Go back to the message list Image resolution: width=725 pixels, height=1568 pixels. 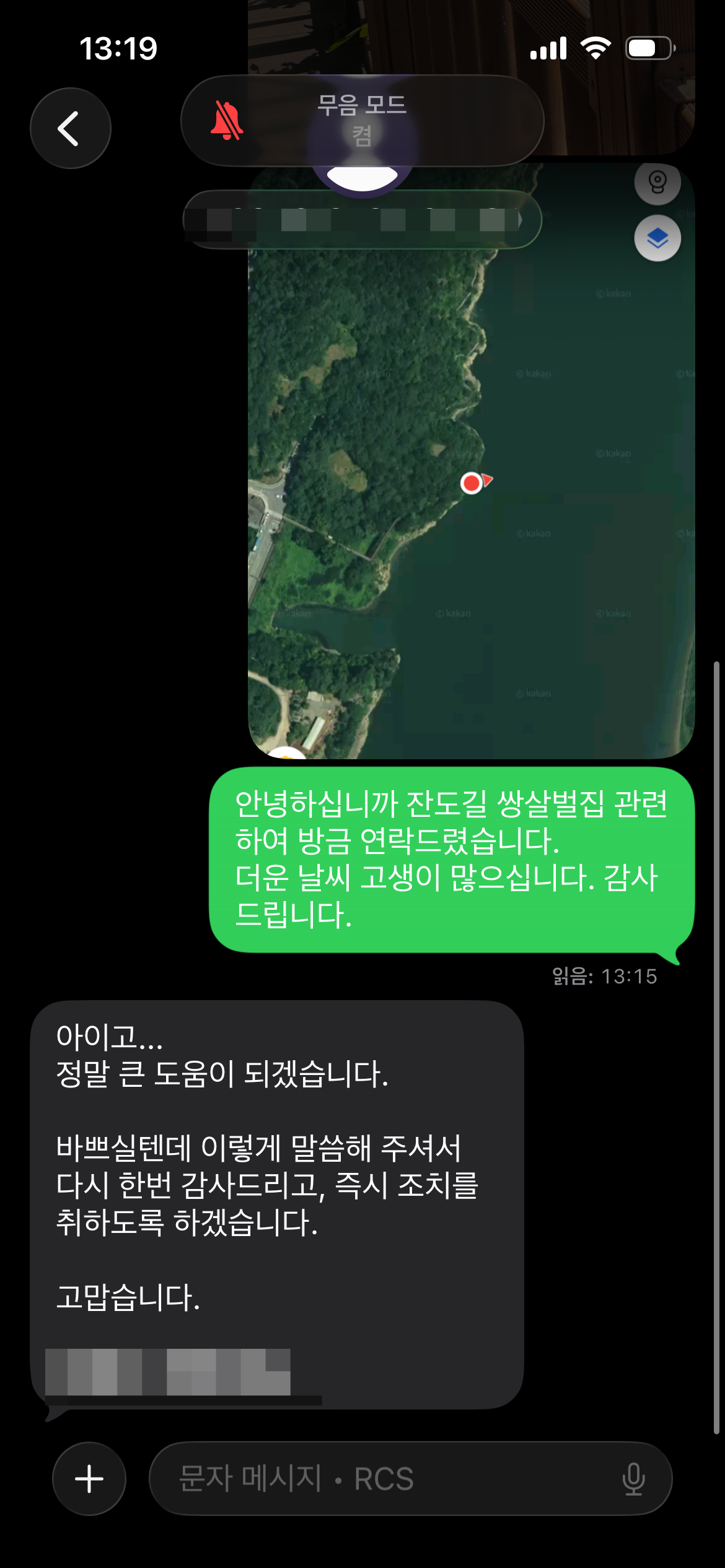pyautogui.click(x=71, y=128)
